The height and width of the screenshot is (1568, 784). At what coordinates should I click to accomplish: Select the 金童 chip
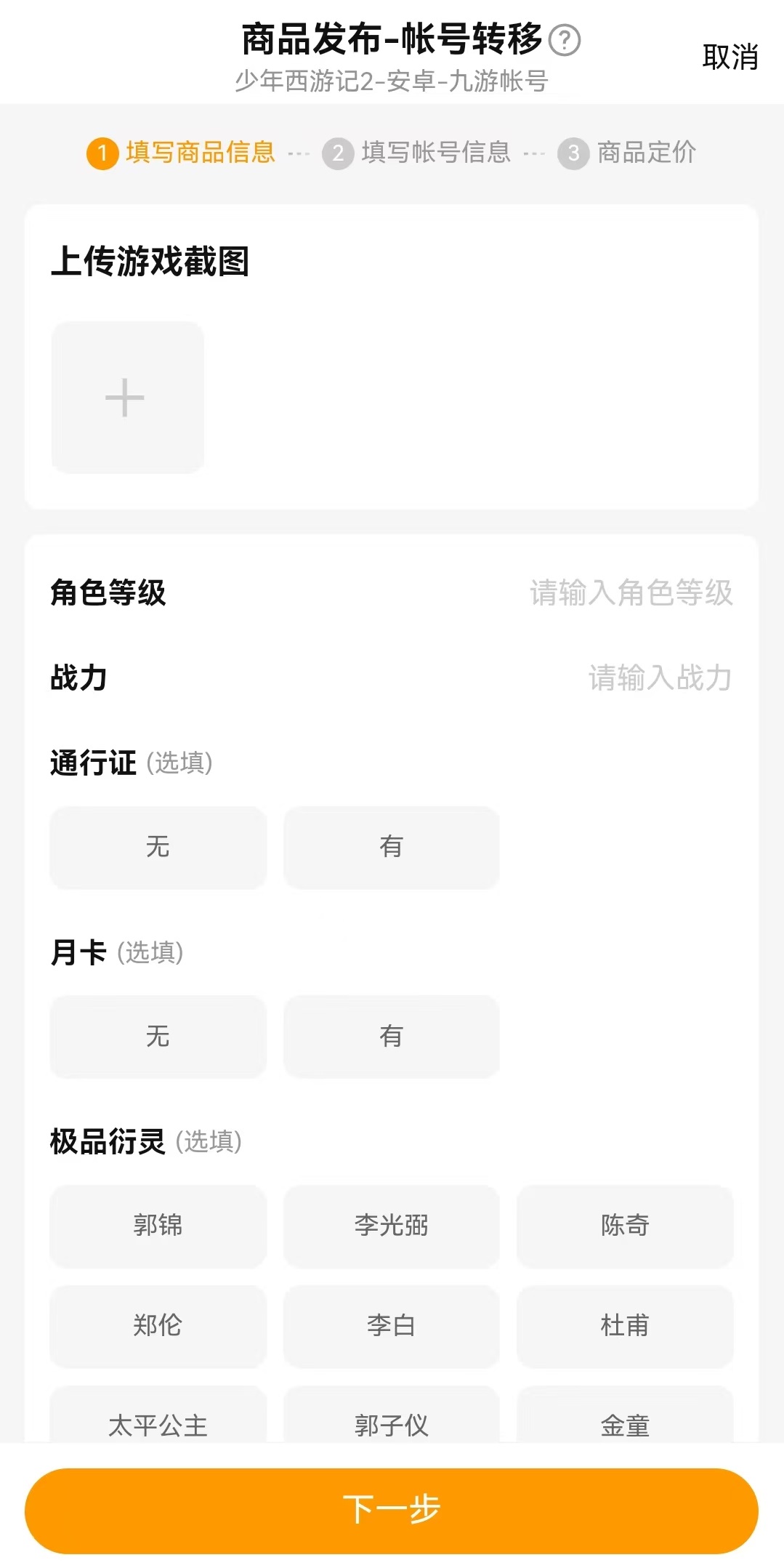pyautogui.click(x=625, y=1422)
